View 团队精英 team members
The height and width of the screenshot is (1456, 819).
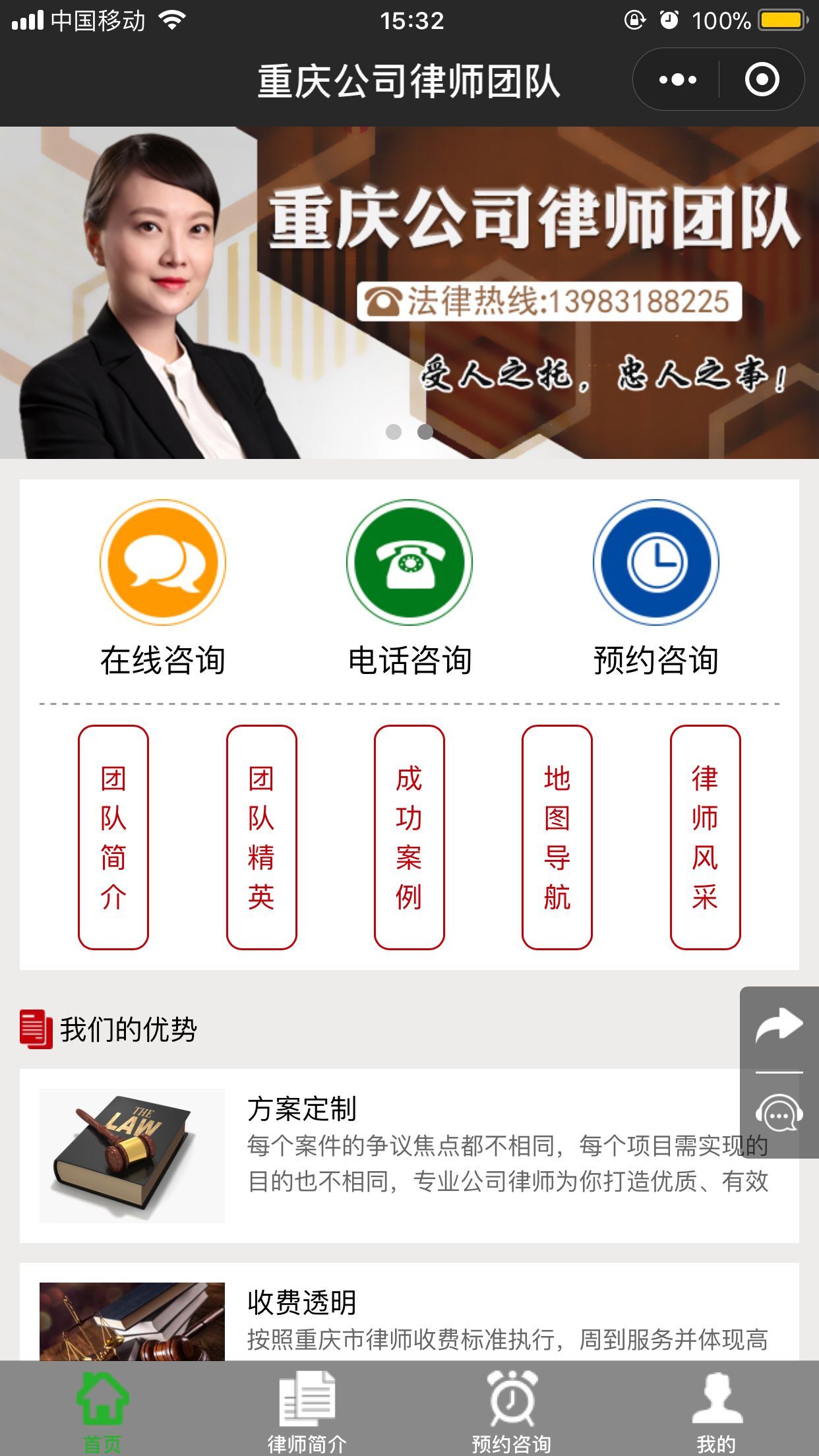coord(261,837)
